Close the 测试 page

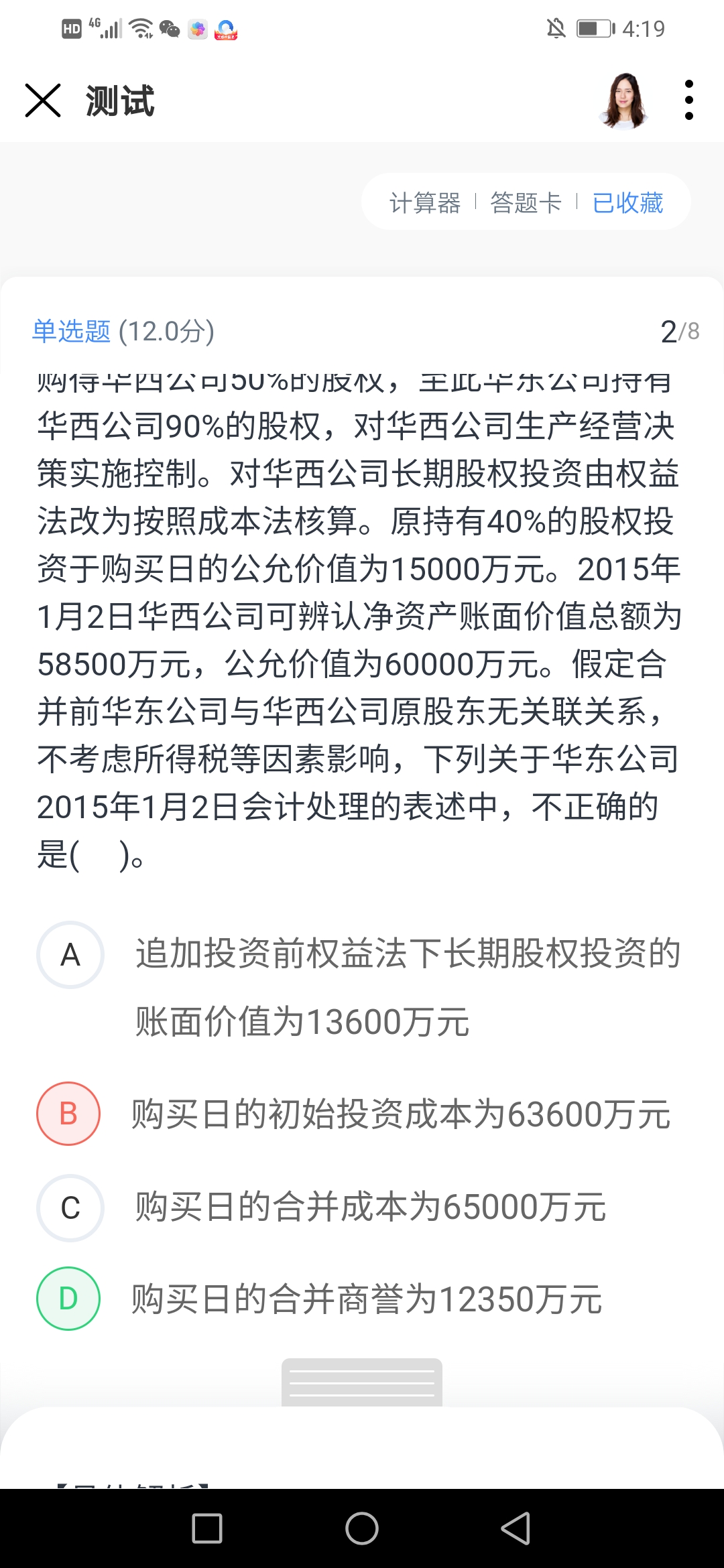pyautogui.click(x=43, y=101)
